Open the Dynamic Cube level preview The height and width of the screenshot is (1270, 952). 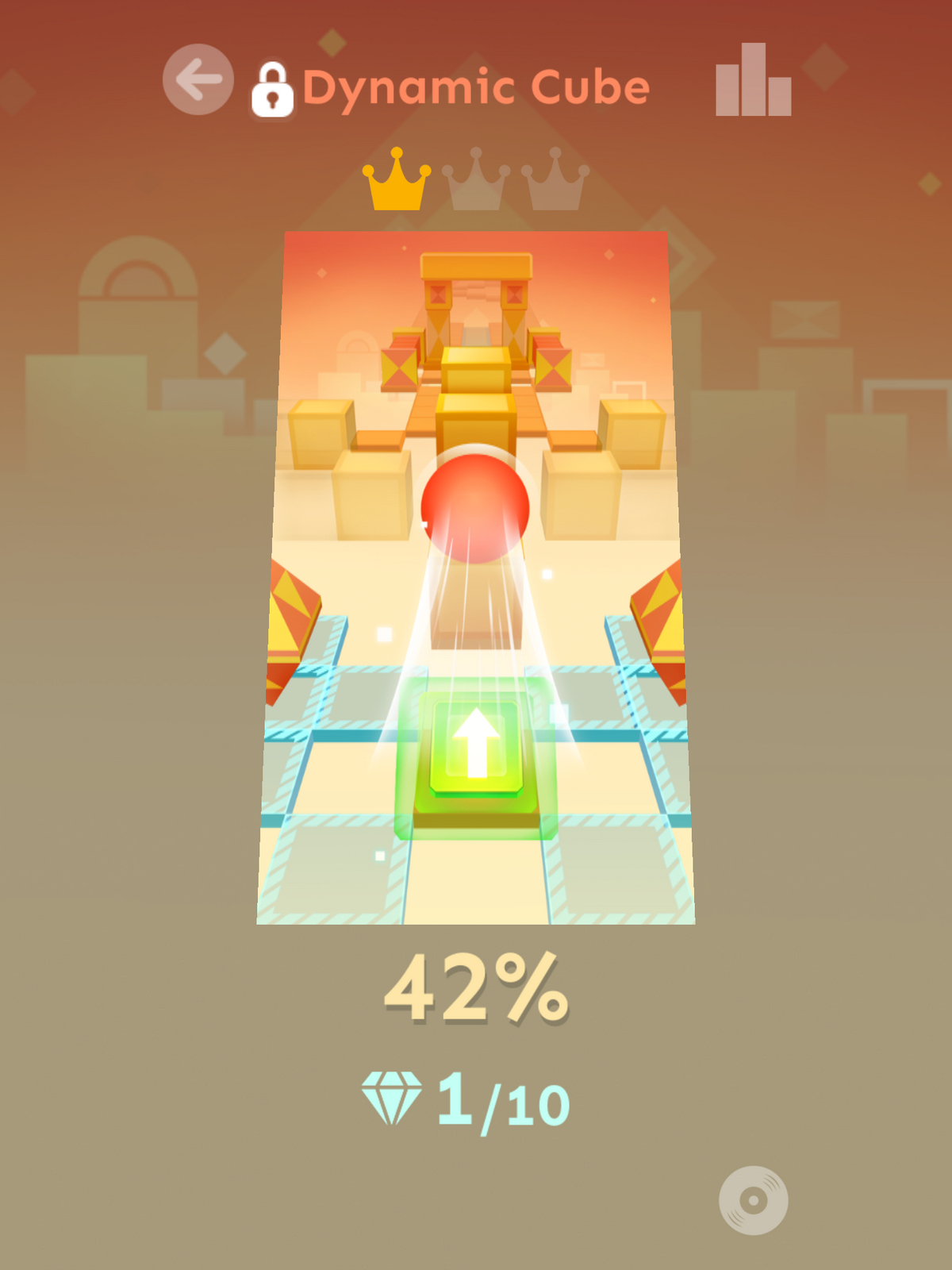476,578
